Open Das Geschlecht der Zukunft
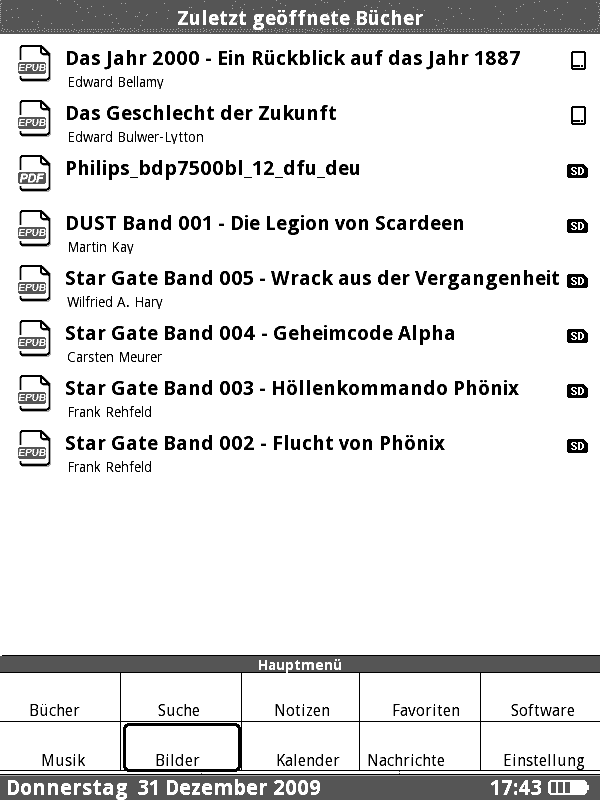600x800 pixels. point(200,113)
